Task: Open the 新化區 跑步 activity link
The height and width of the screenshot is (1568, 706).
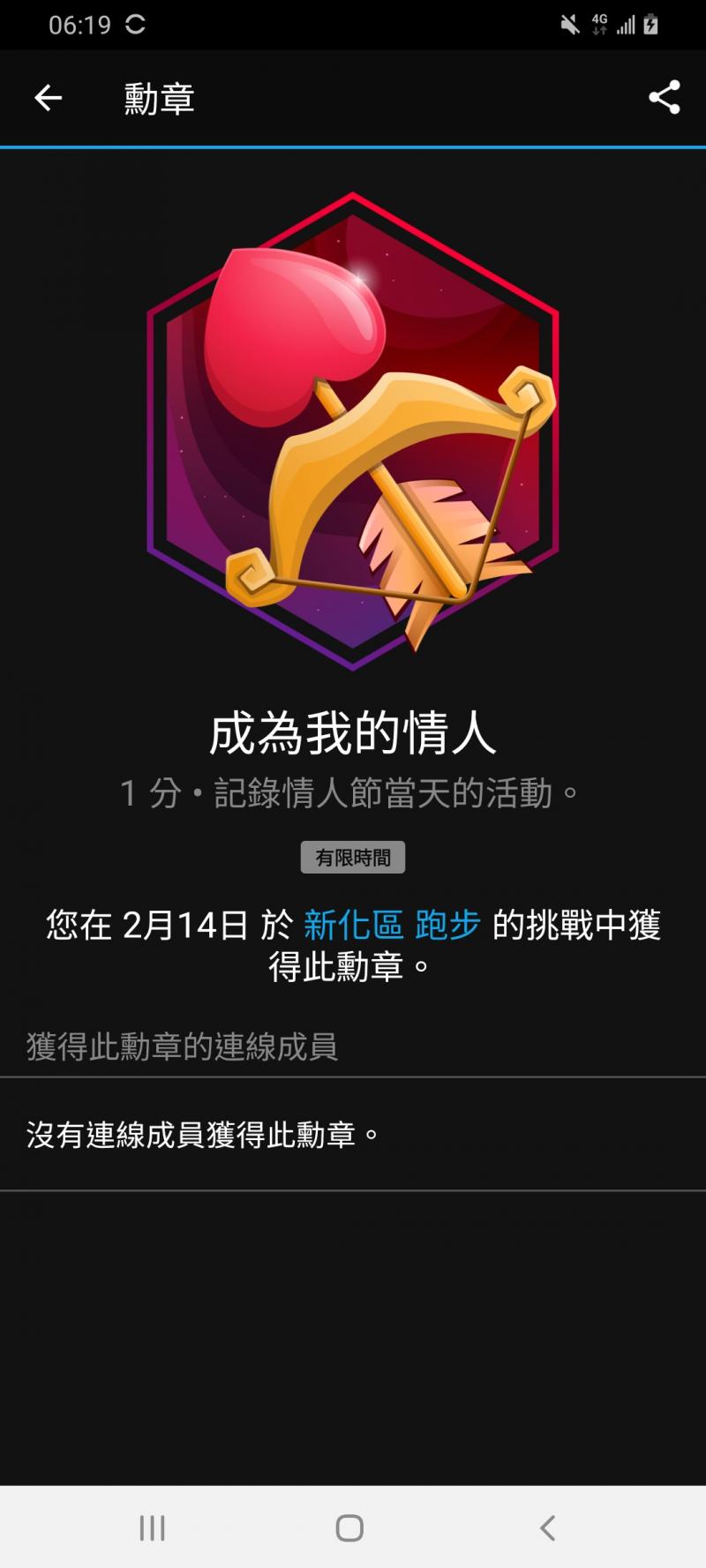Action: point(392,926)
